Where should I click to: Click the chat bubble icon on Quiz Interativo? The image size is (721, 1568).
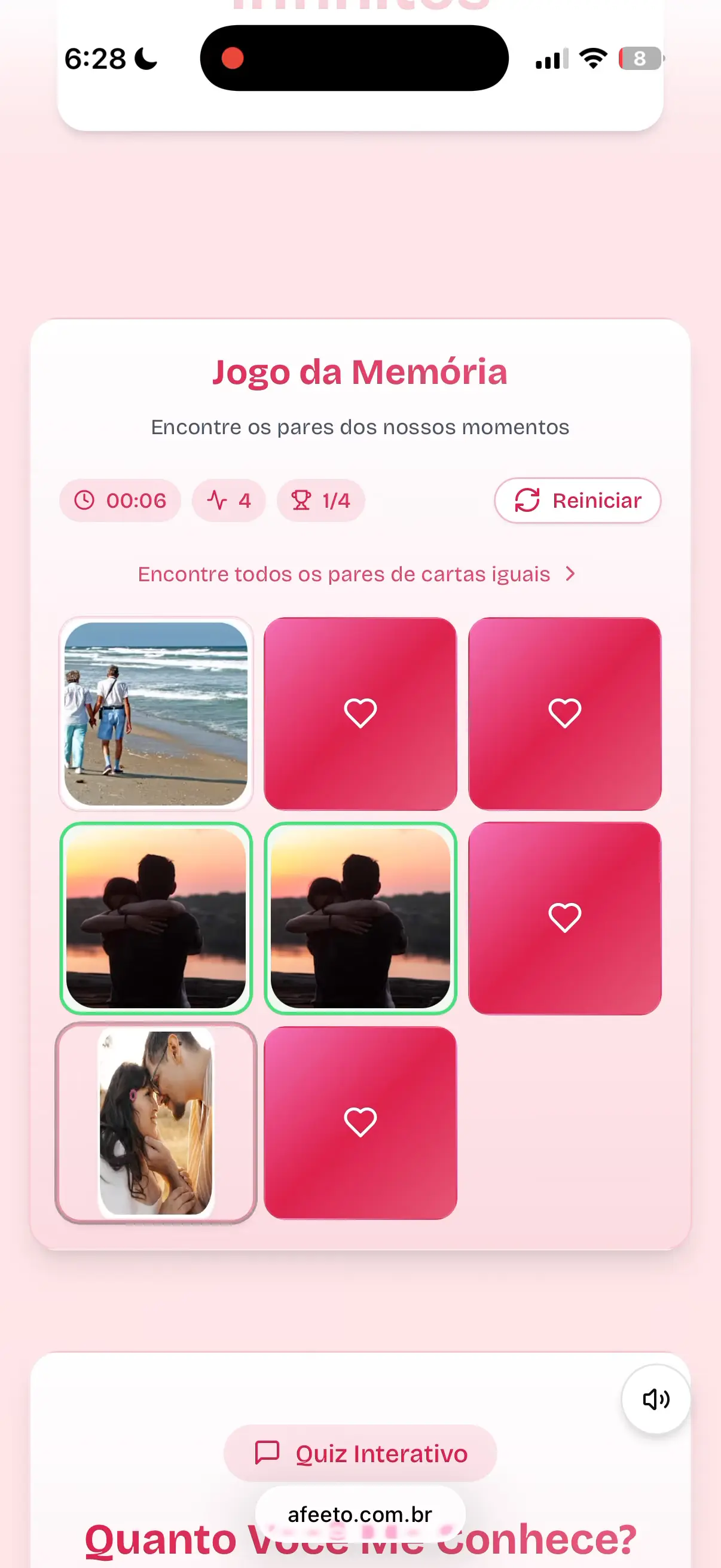pos(266,1453)
